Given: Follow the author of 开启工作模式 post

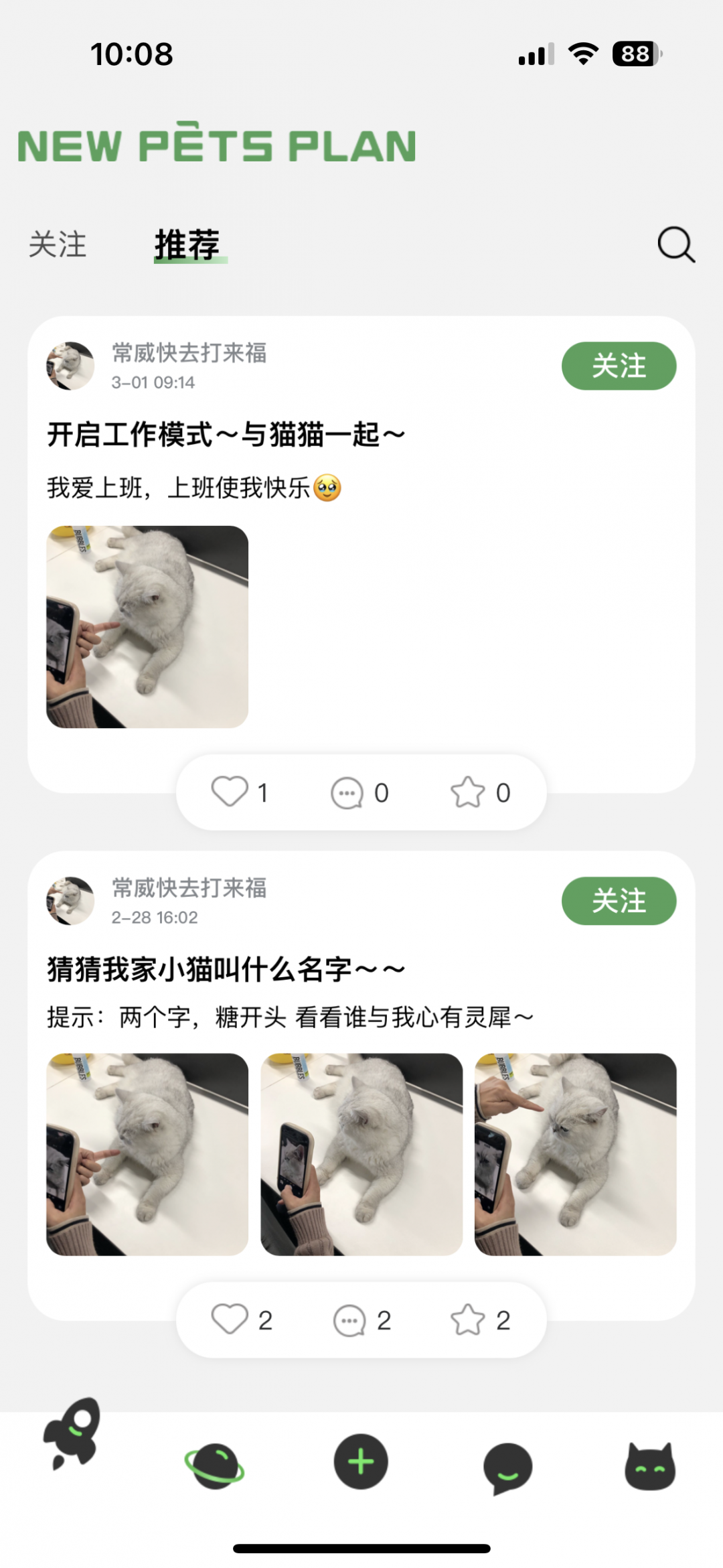Looking at the screenshot, I should tap(618, 366).
